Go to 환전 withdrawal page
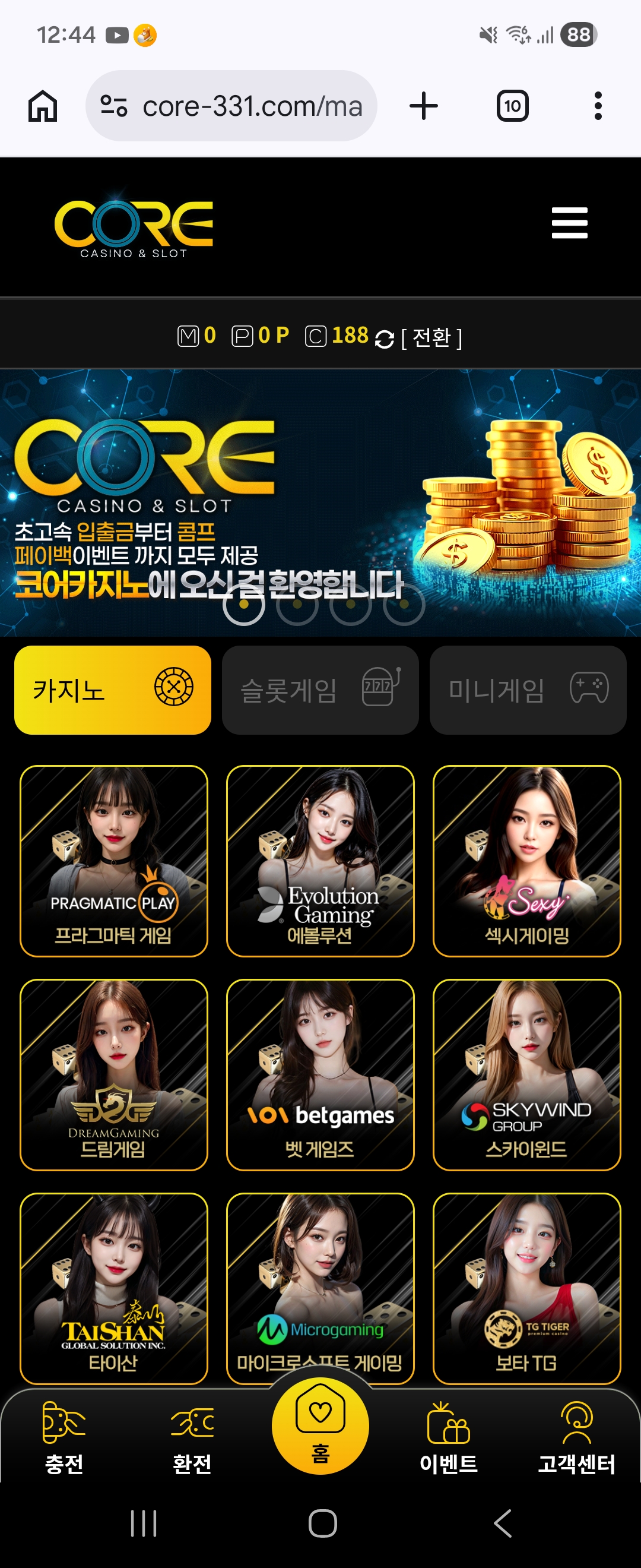 (192, 1438)
